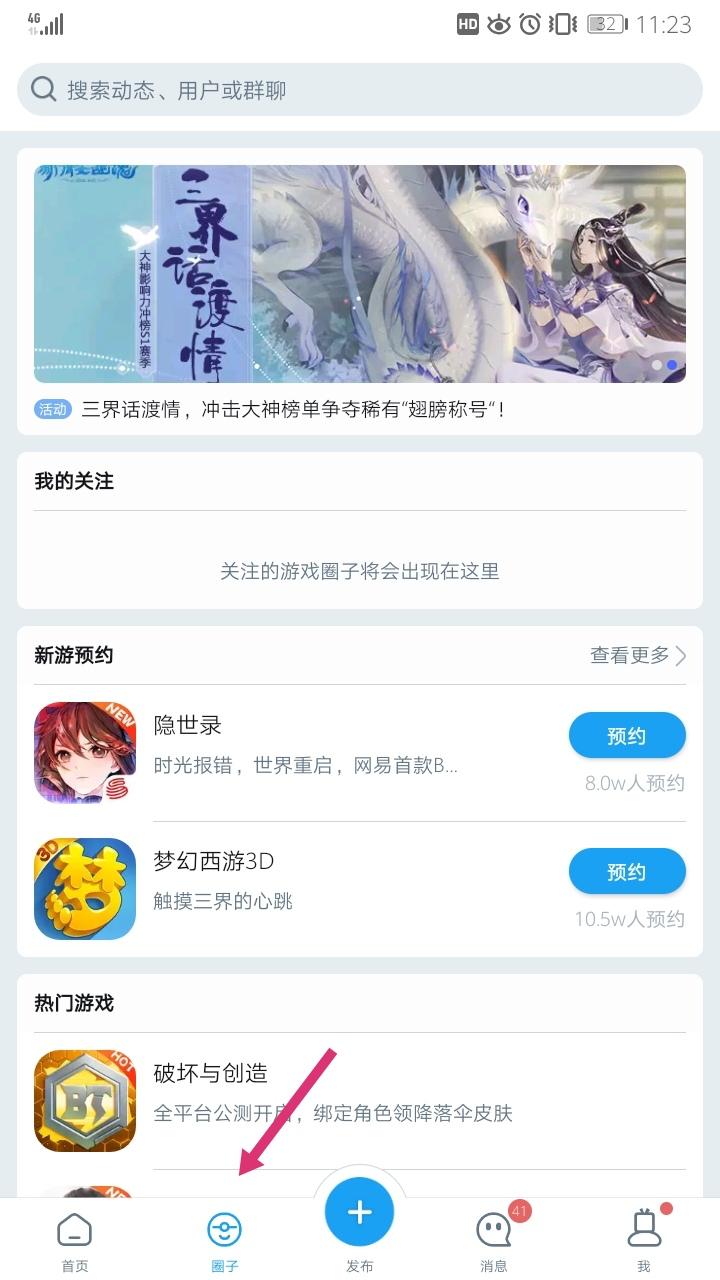Open the 三界话渡情 activity banner
The image size is (720, 1280).
coord(360,273)
